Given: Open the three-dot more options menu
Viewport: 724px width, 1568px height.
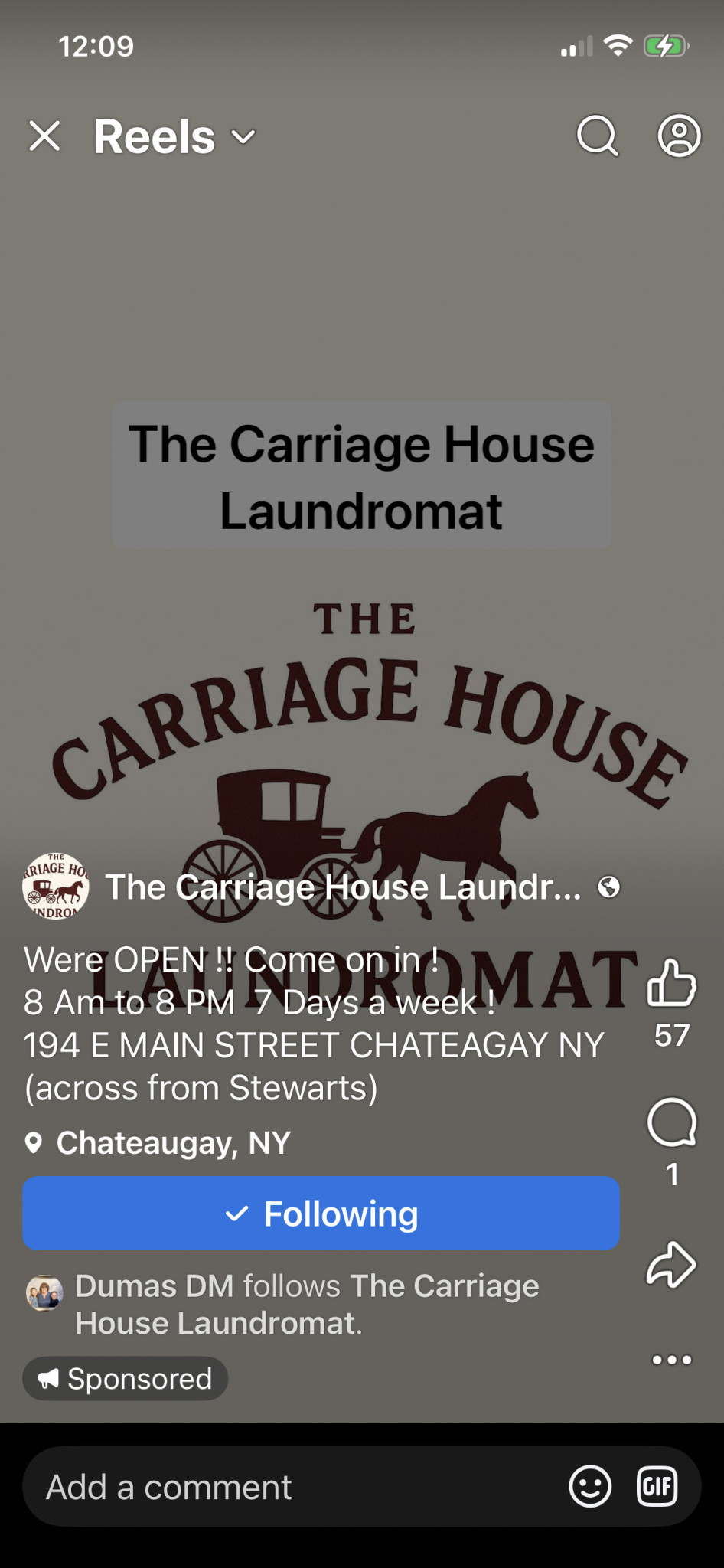Looking at the screenshot, I should pos(671,1360).
